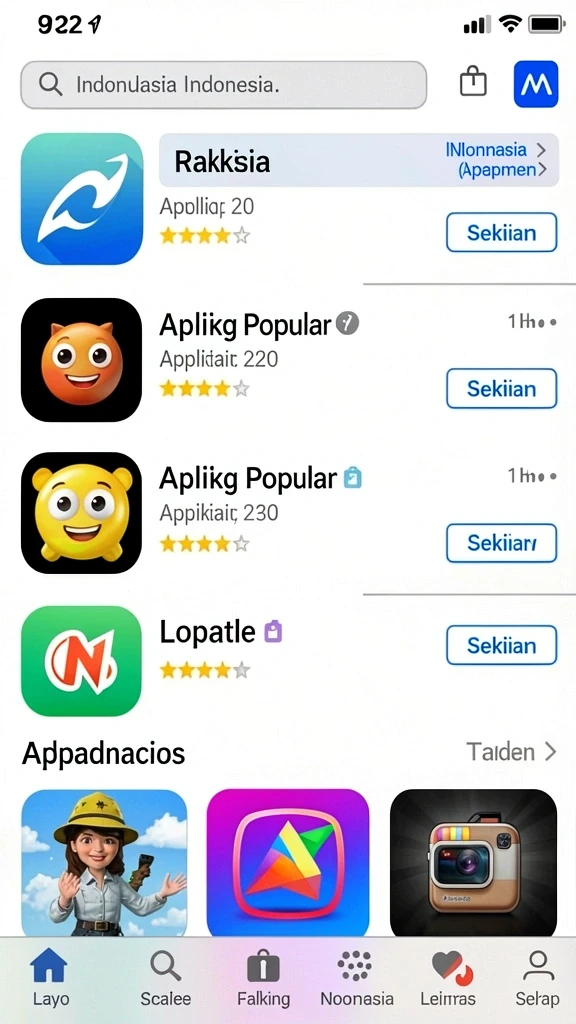This screenshot has height=1024, width=576.
Task: Tap Sekiian for the yellow-face Aplikg Popular app
Action: pos(502,543)
